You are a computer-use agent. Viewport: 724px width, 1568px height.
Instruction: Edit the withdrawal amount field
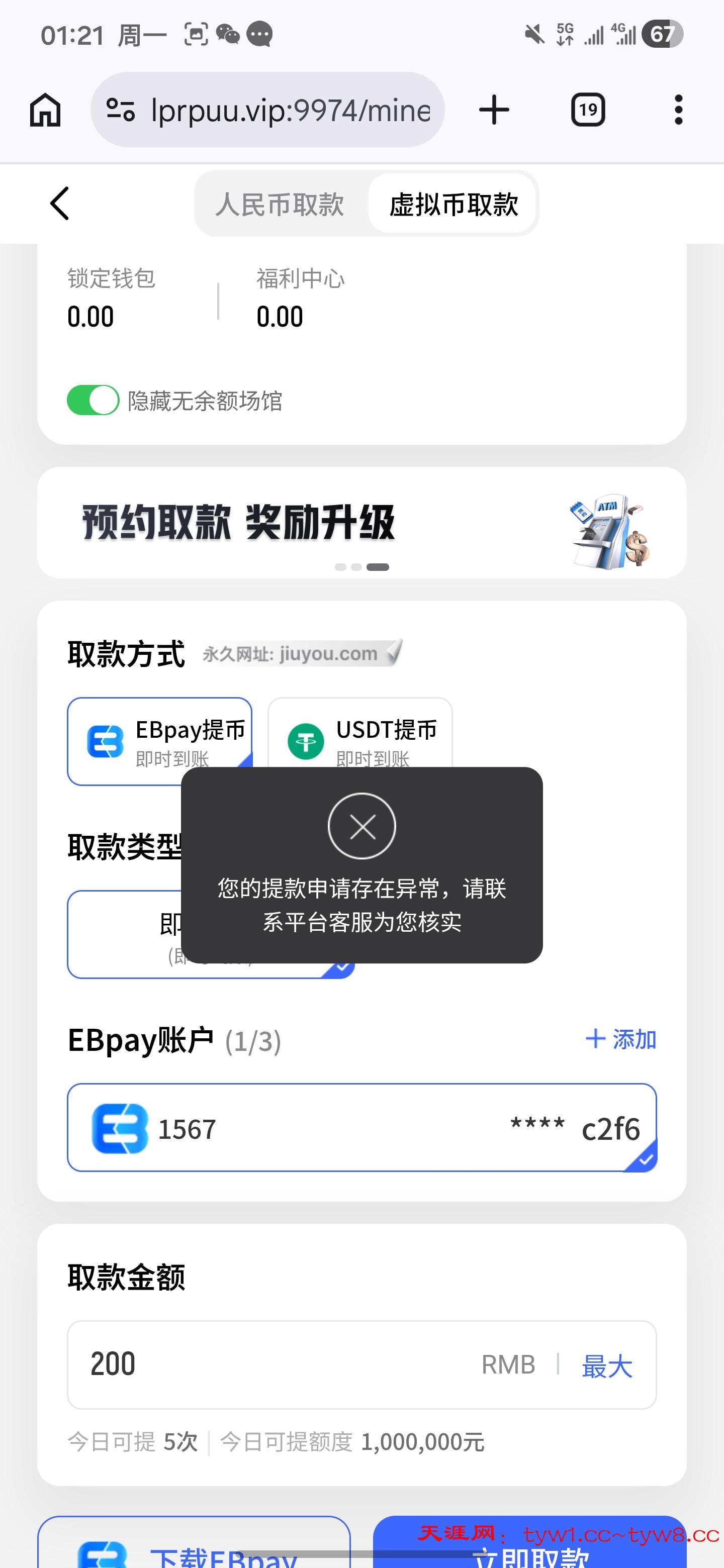pyautogui.click(x=274, y=1364)
